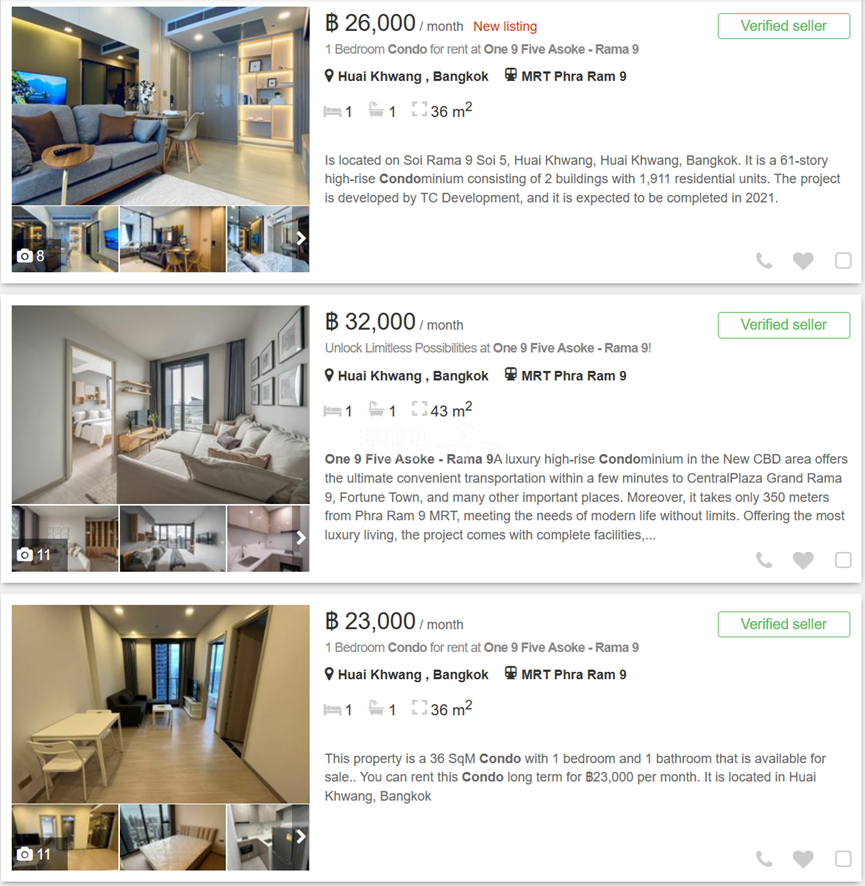The image size is (865, 886).
Task: Select checkbox on the ฿32,000 listing
Action: [843, 560]
